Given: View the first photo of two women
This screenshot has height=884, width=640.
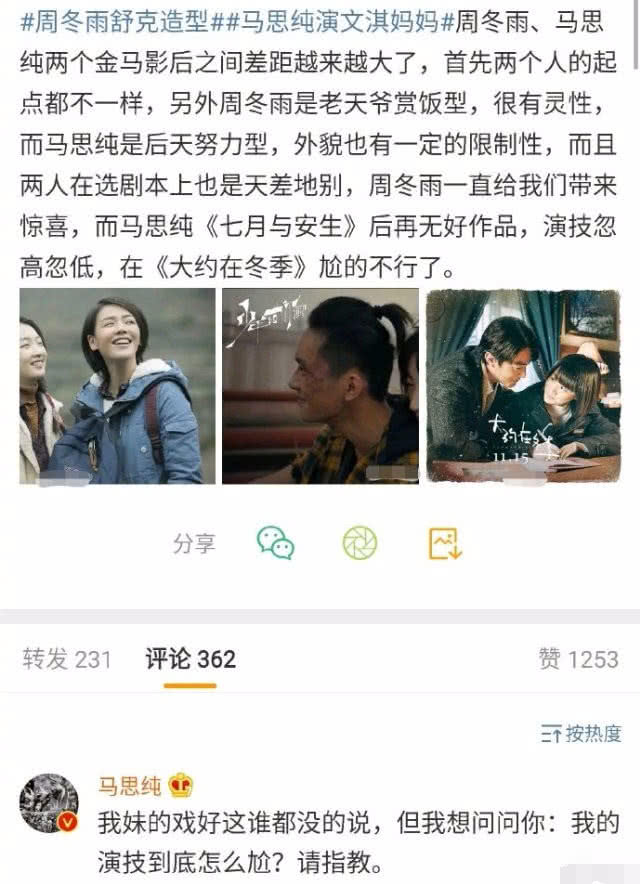Looking at the screenshot, I should (117, 386).
